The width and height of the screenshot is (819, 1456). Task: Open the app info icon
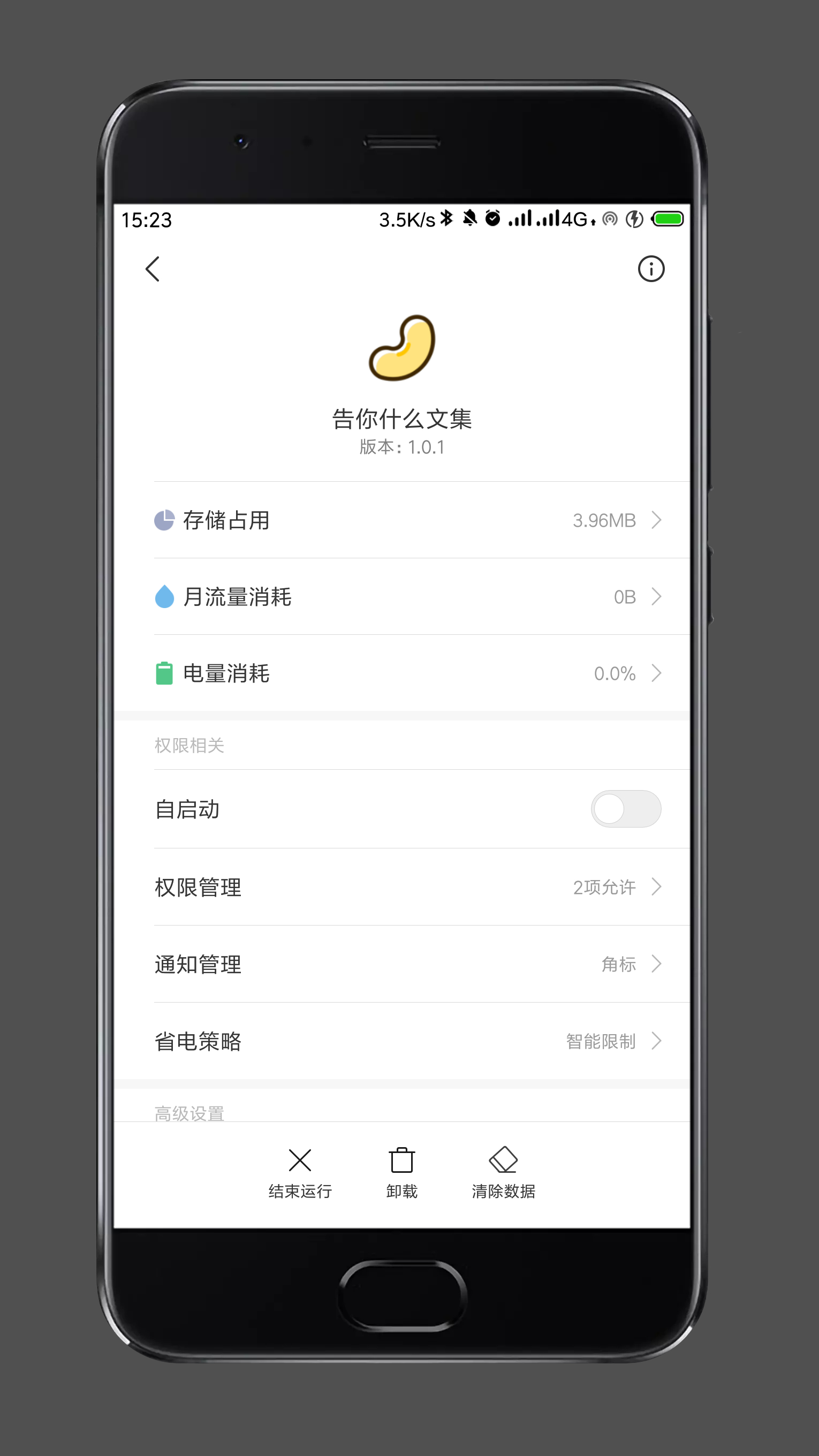651,269
